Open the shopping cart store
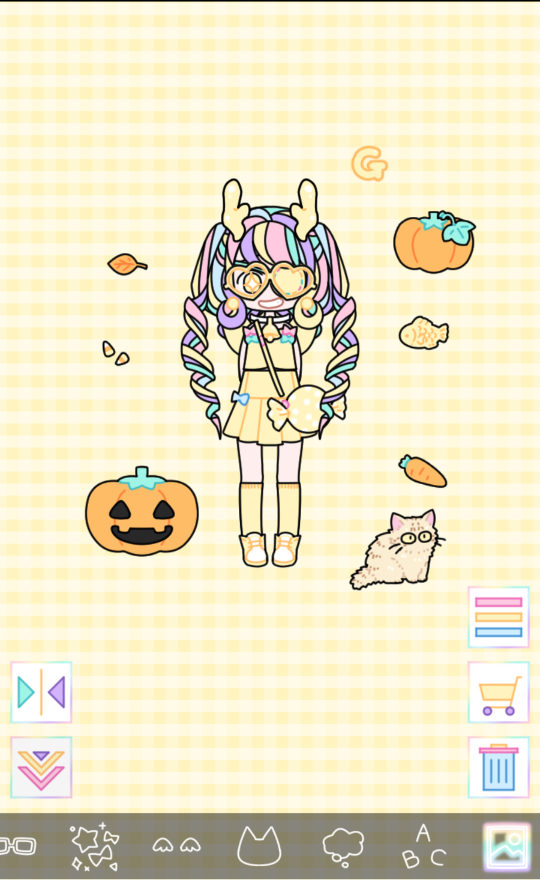Screen dimensions: 540x880 498,692
